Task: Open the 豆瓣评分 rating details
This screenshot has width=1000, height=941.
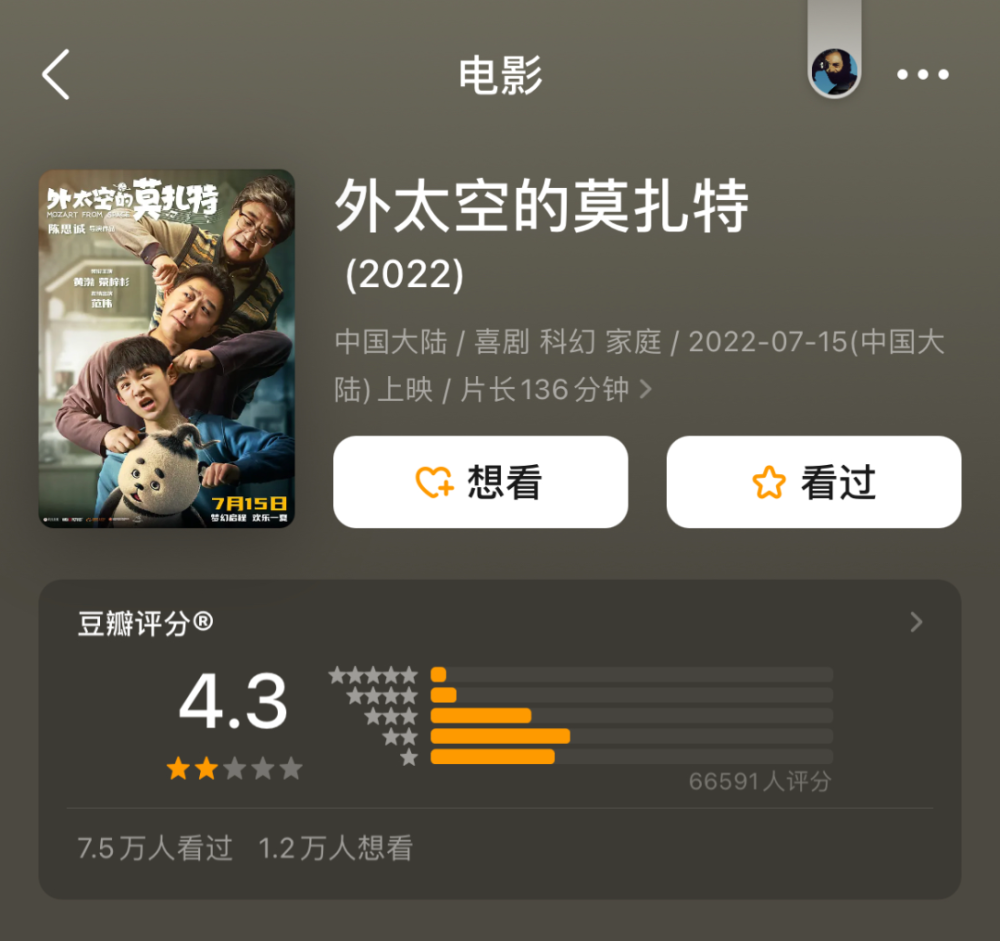Action: click(916, 623)
